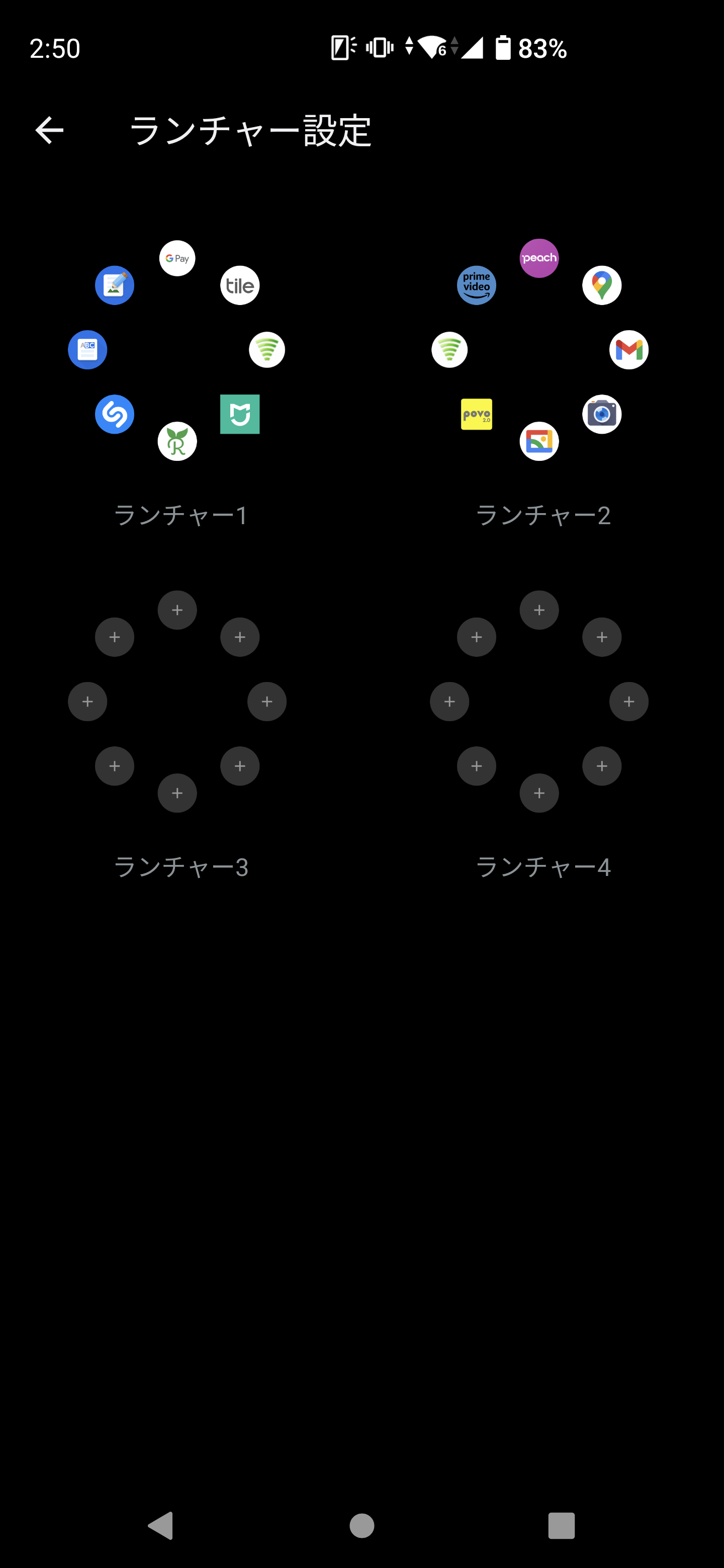Screen dimensions: 724x1568
Task: Add an app to launcher 3's bottom slot
Action: point(177,793)
